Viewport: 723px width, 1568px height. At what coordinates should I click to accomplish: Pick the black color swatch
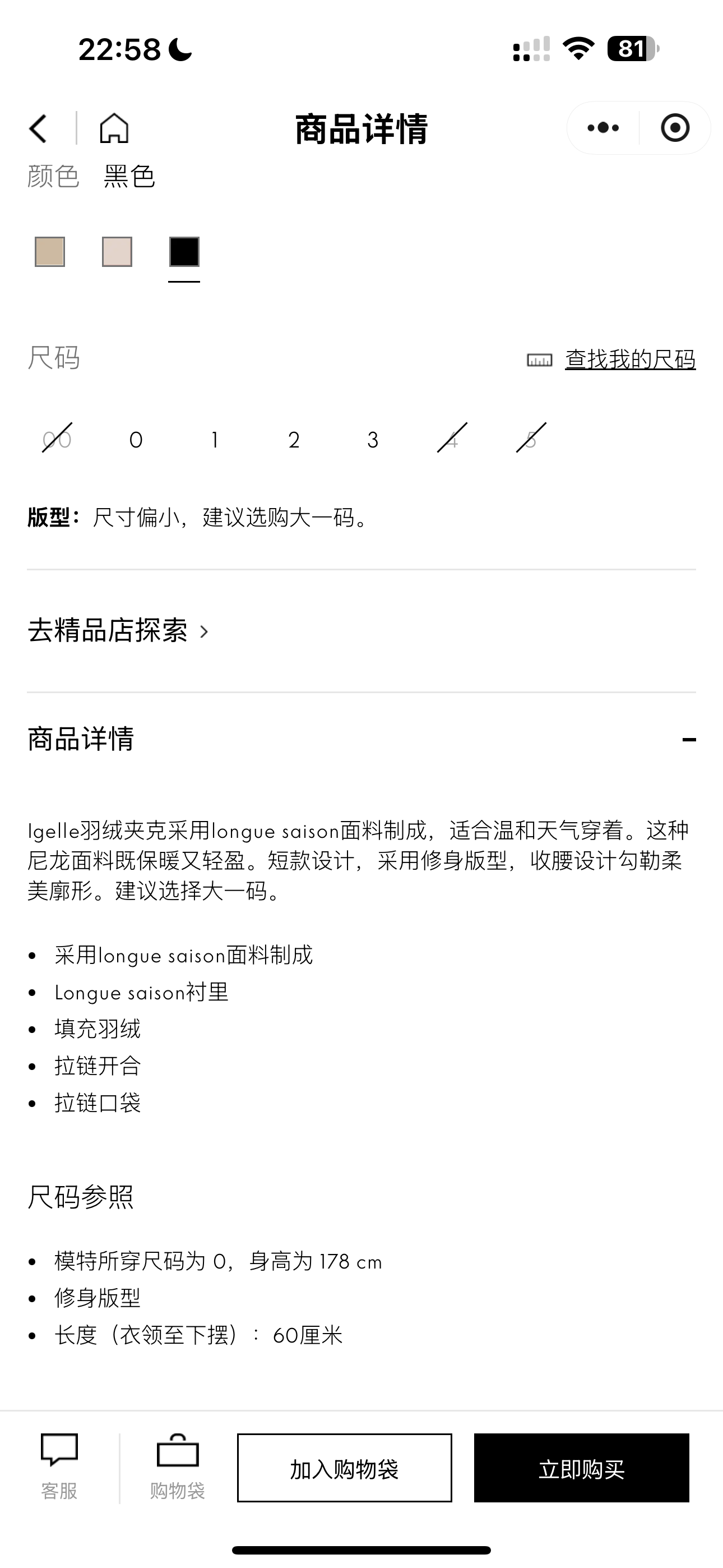pyautogui.click(x=184, y=252)
